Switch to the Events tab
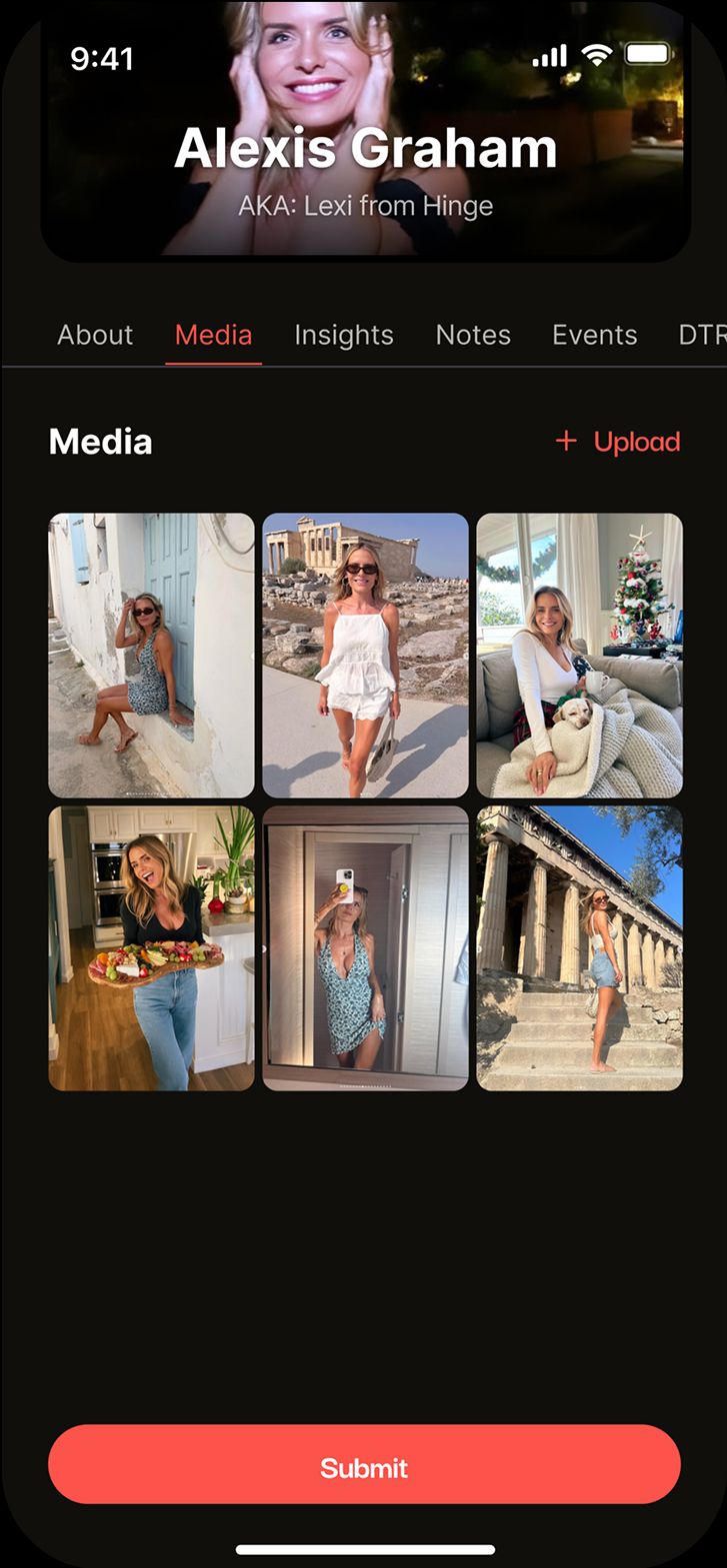 [594, 335]
